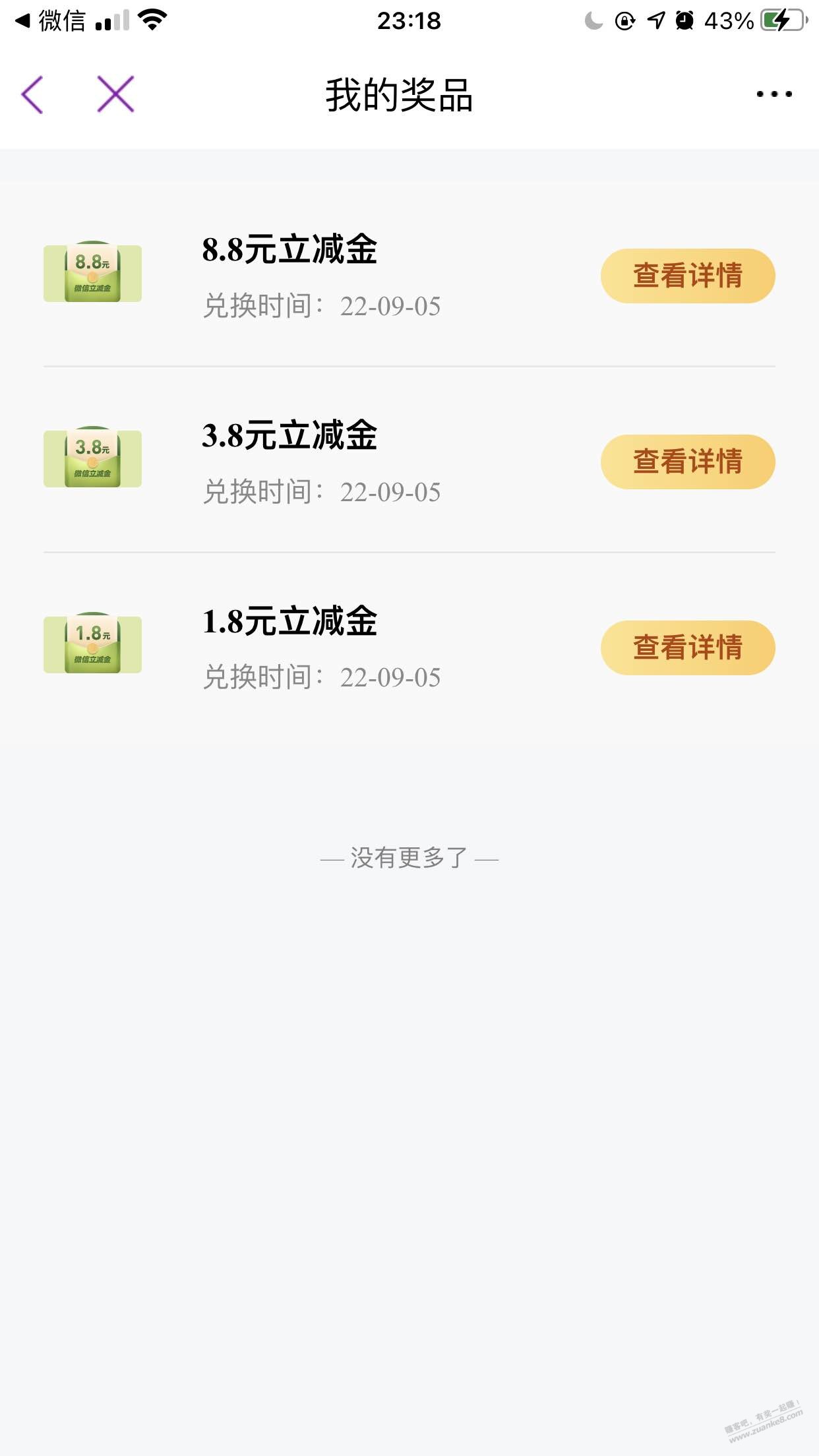The width and height of the screenshot is (819, 1456).
Task: Go back using the purple arrow
Action: click(x=32, y=94)
